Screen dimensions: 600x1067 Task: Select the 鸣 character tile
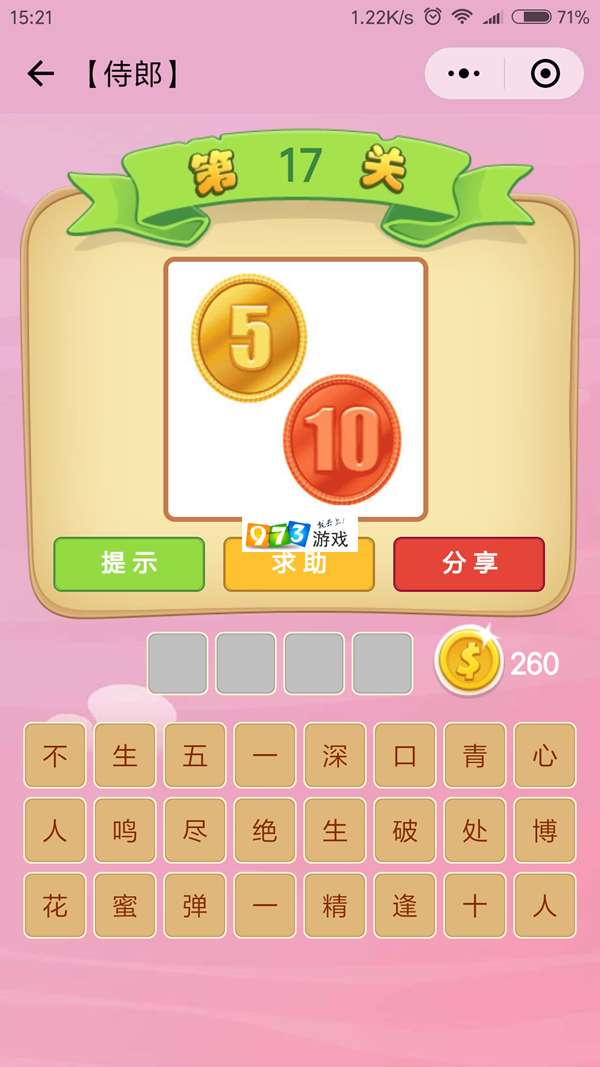(x=125, y=830)
